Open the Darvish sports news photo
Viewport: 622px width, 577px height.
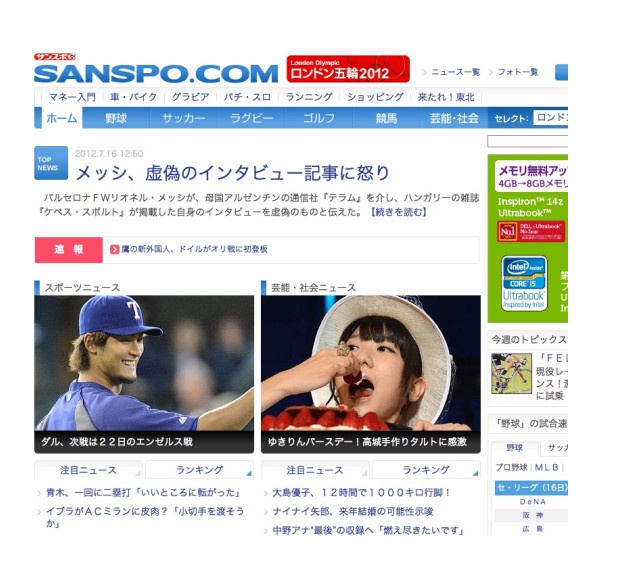pyautogui.click(x=144, y=363)
